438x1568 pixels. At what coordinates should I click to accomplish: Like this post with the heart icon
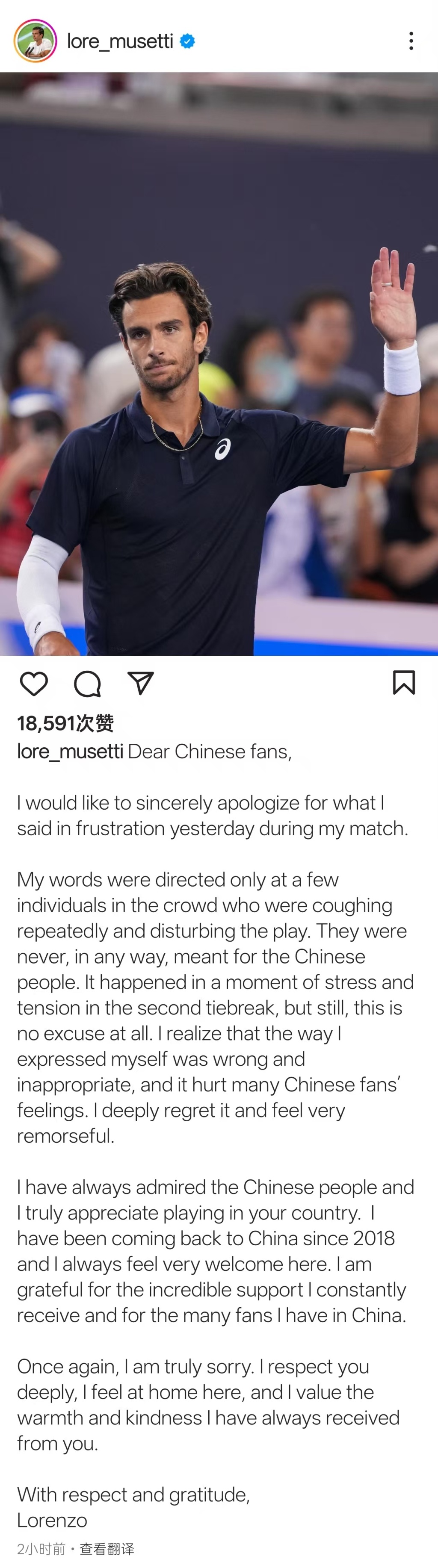pyautogui.click(x=34, y=684)
